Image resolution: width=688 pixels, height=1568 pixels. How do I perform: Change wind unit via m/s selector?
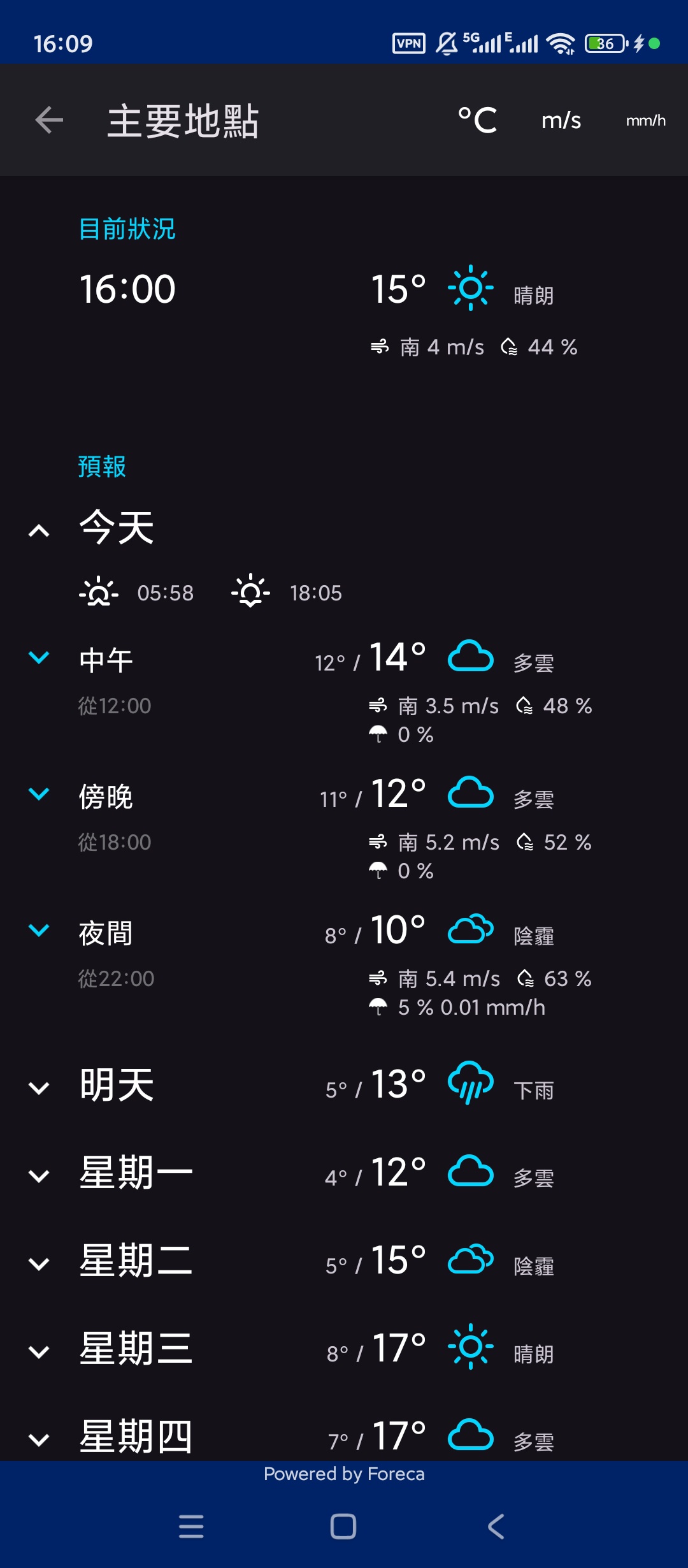pyautogui.click(x=560, y=120)
